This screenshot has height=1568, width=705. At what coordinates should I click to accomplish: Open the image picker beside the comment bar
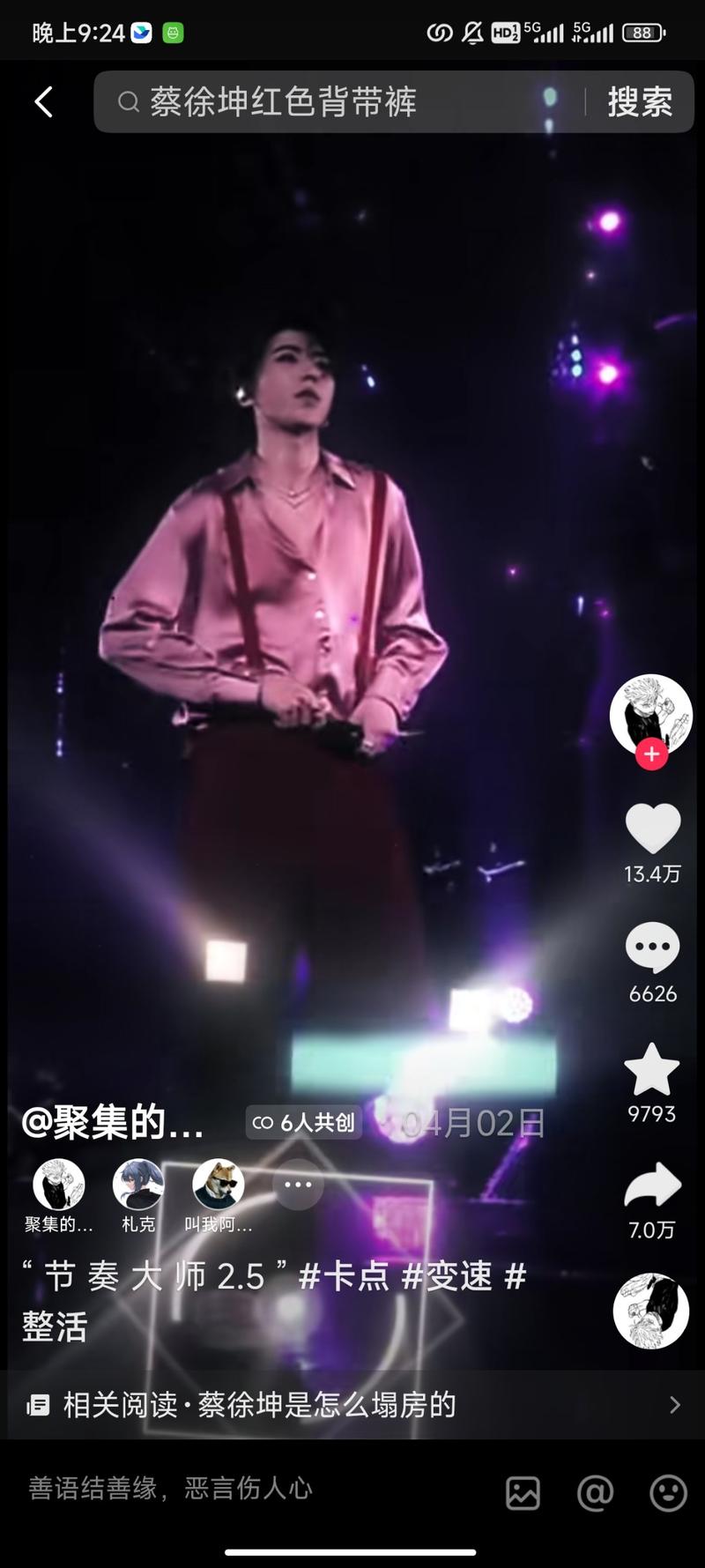coord(524,1490)
